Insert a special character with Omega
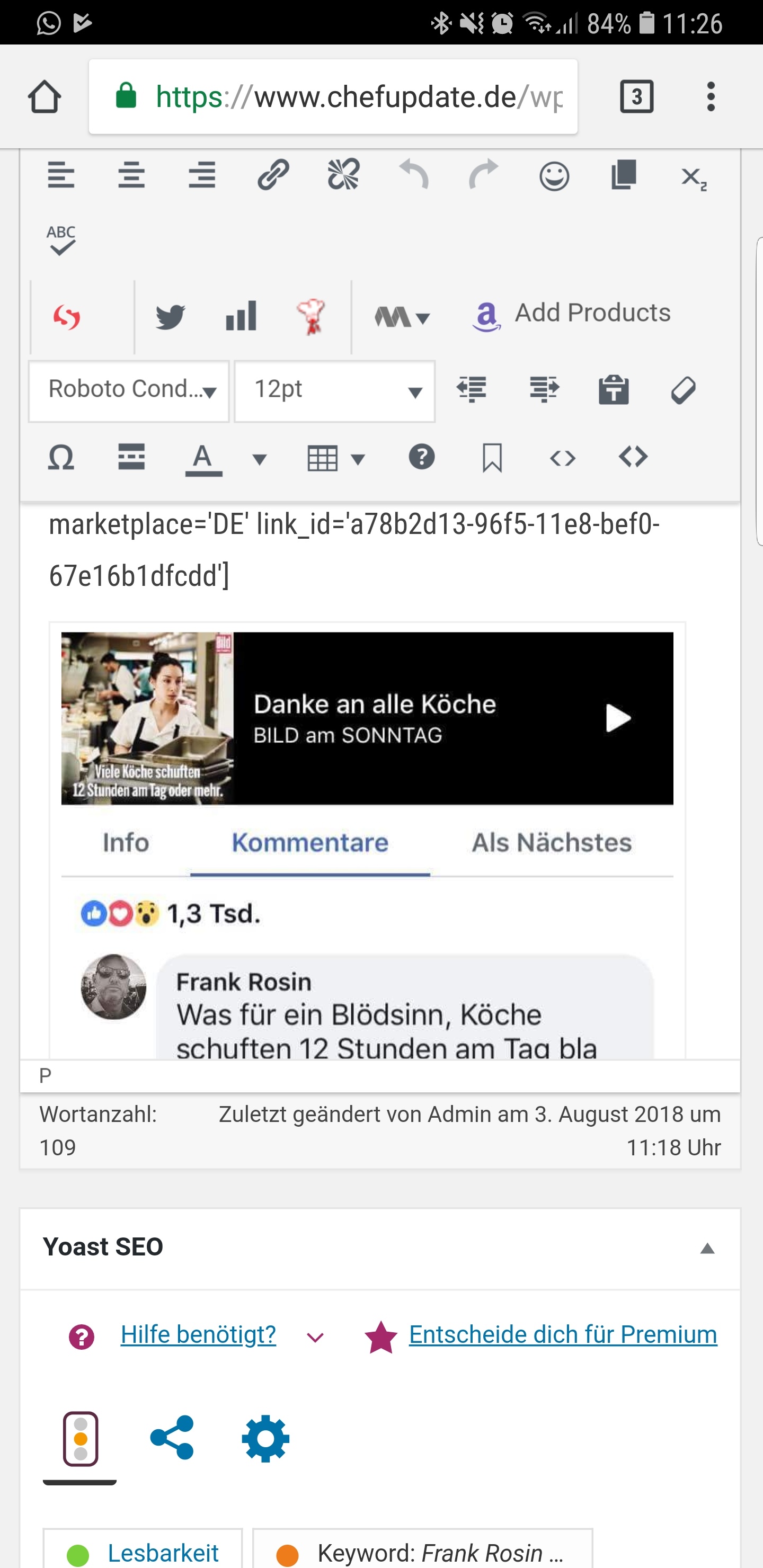The height and width of the screenshot is (1568, 763). coord(61,457)
